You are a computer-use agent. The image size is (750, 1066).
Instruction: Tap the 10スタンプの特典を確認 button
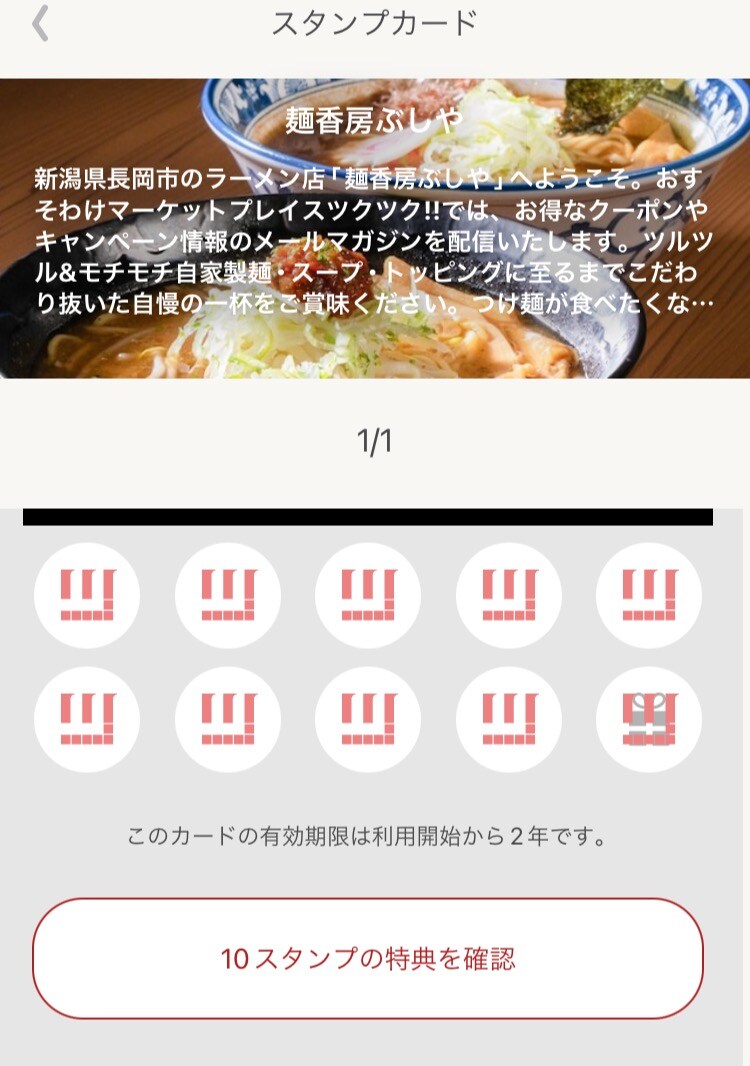click(x=368, y=958)
